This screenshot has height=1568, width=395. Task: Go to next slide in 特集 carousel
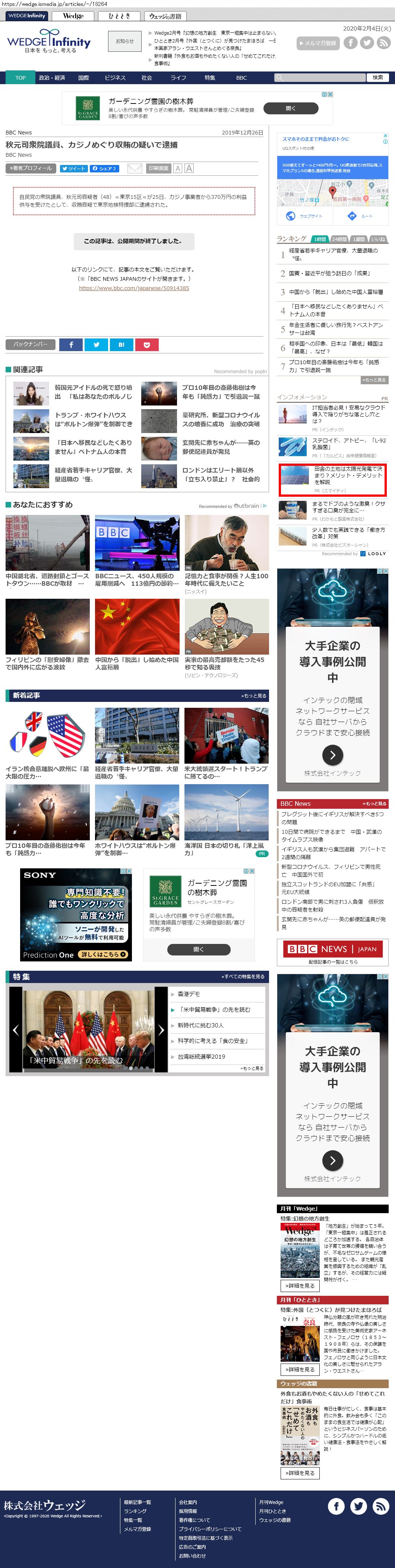point(161,1030)
